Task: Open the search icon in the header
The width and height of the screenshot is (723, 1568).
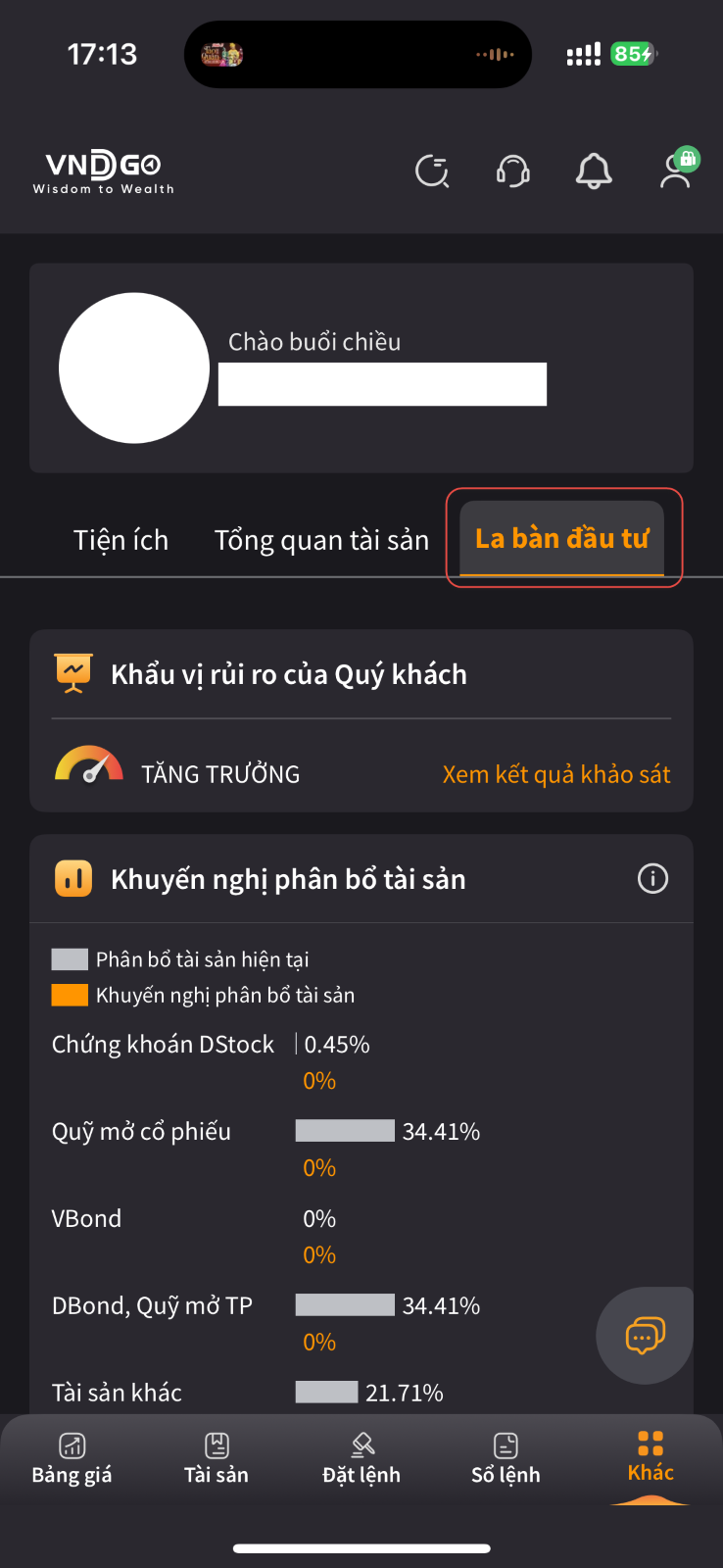Action: 432,171
